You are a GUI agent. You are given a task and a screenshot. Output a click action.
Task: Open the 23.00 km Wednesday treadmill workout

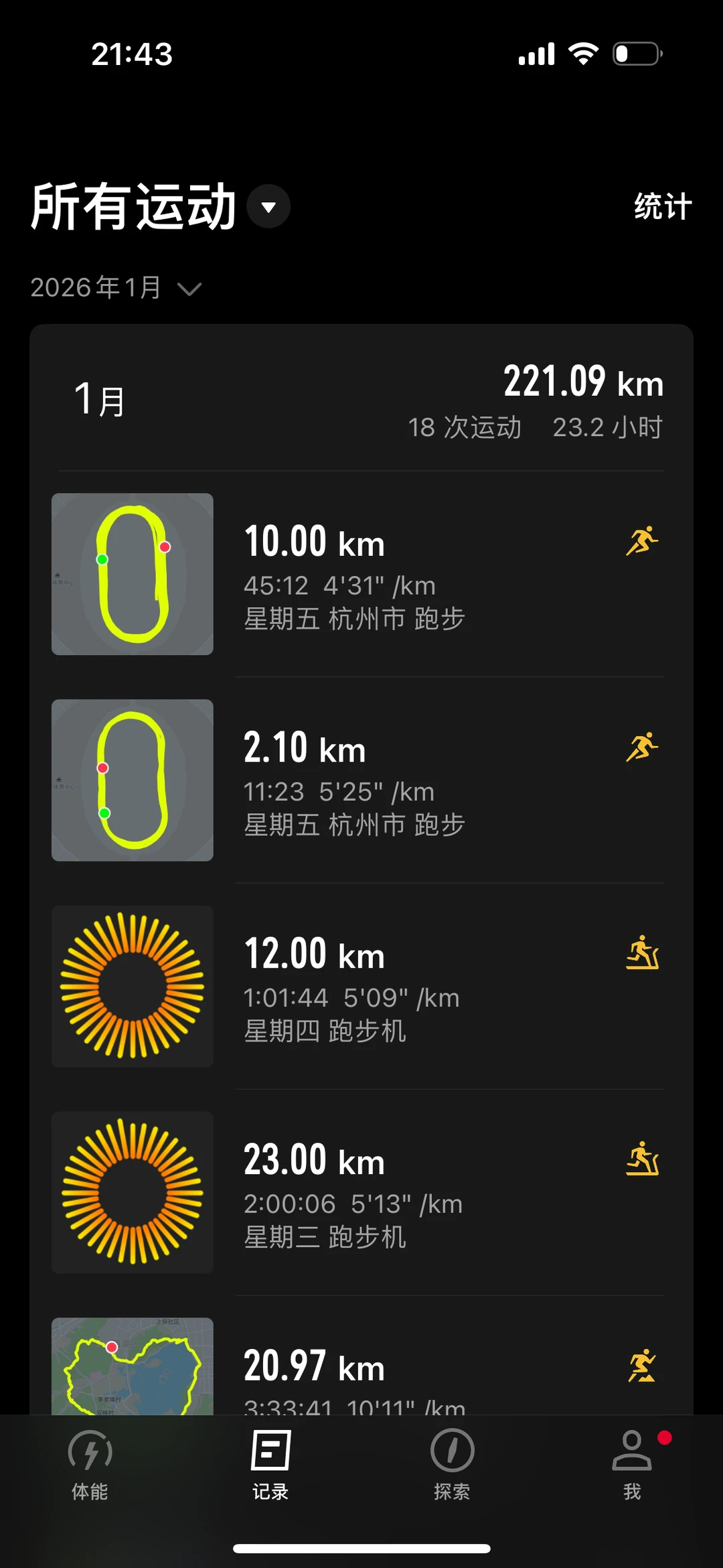click(361, 1193)
